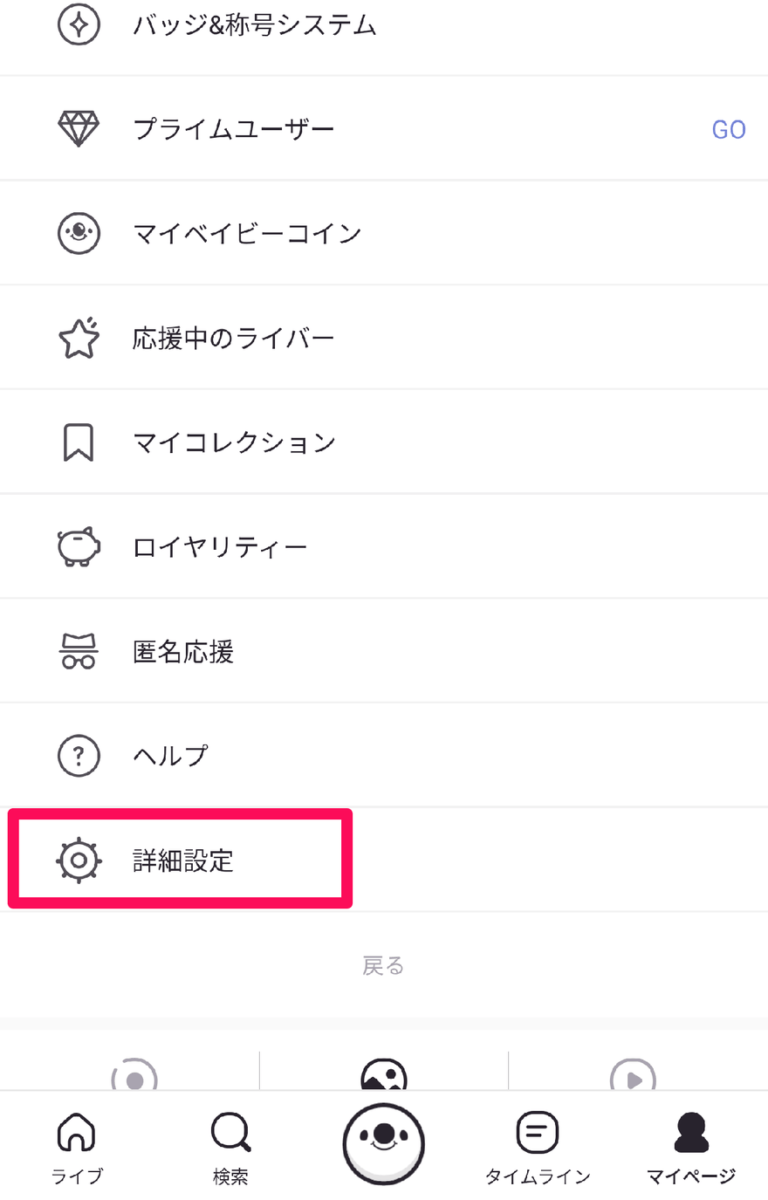Open プライムユーザー row
The height and width of the screenshot is (1200, 768).
coord(384,129)
